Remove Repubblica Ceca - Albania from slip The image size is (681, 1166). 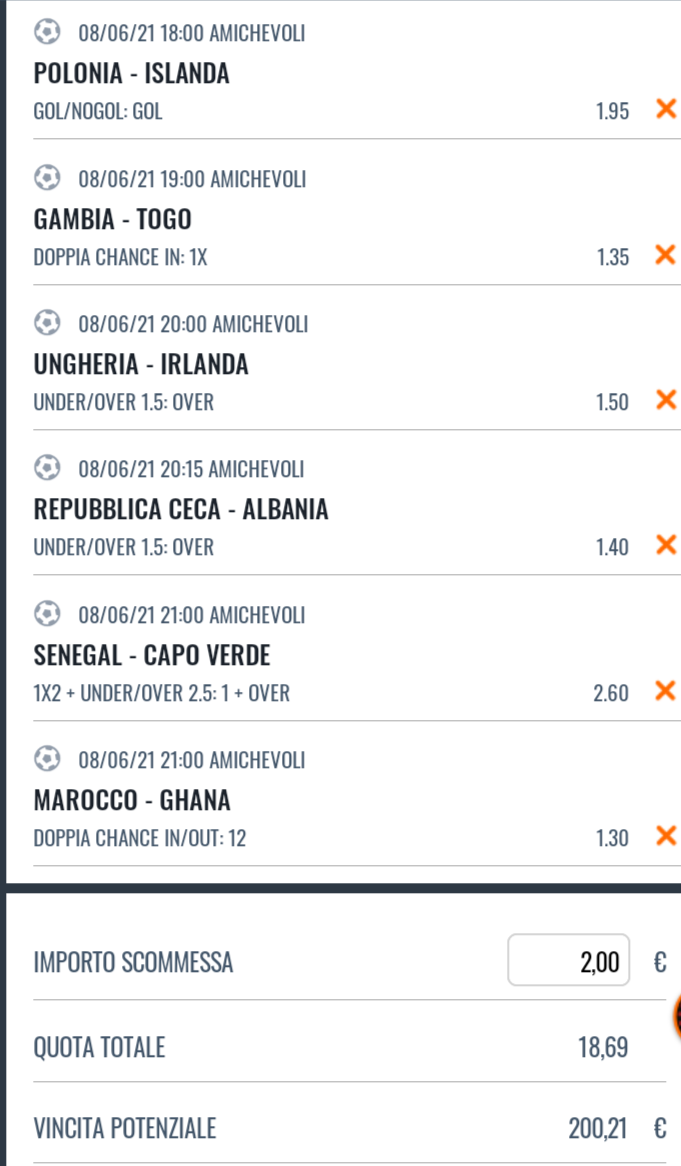(665, 545)
